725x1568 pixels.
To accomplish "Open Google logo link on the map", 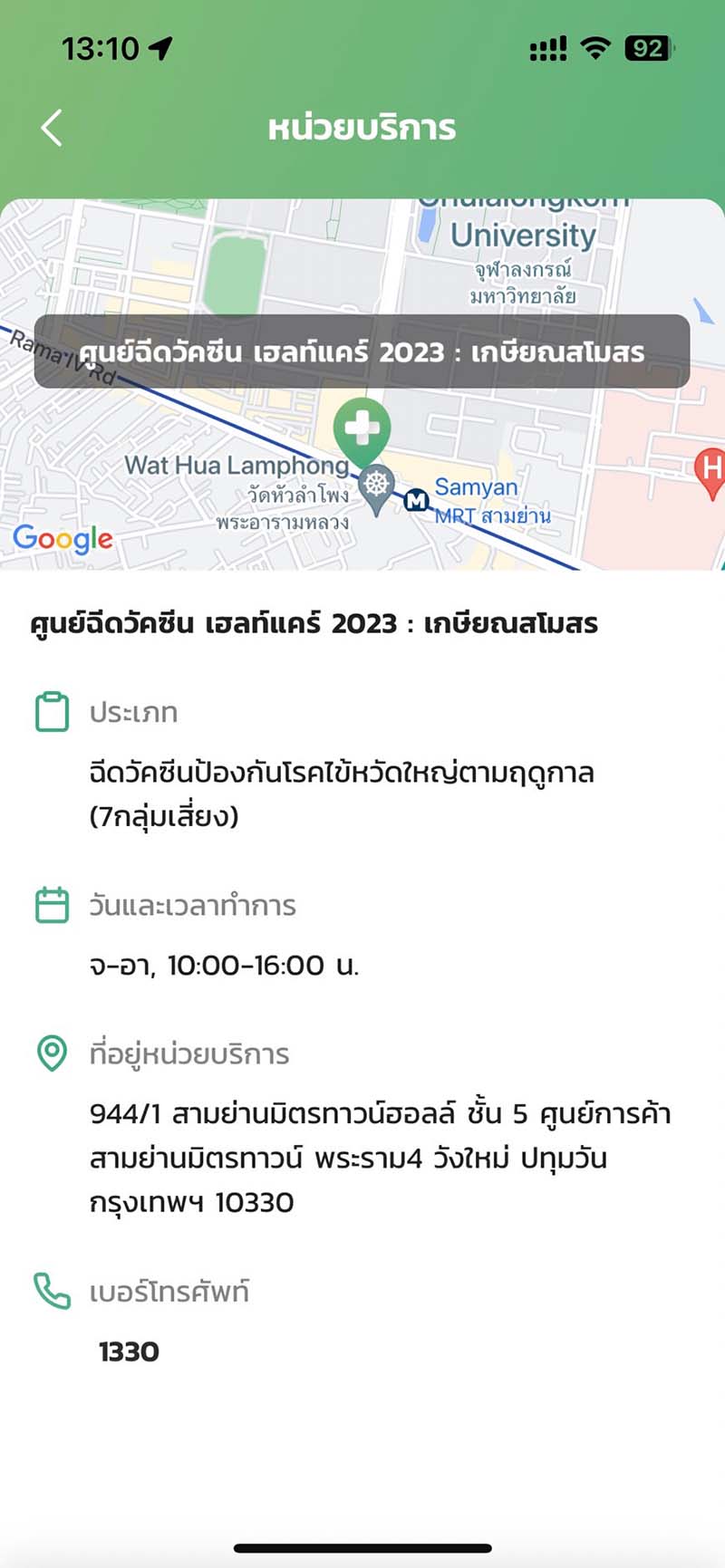I will [63, 539].
